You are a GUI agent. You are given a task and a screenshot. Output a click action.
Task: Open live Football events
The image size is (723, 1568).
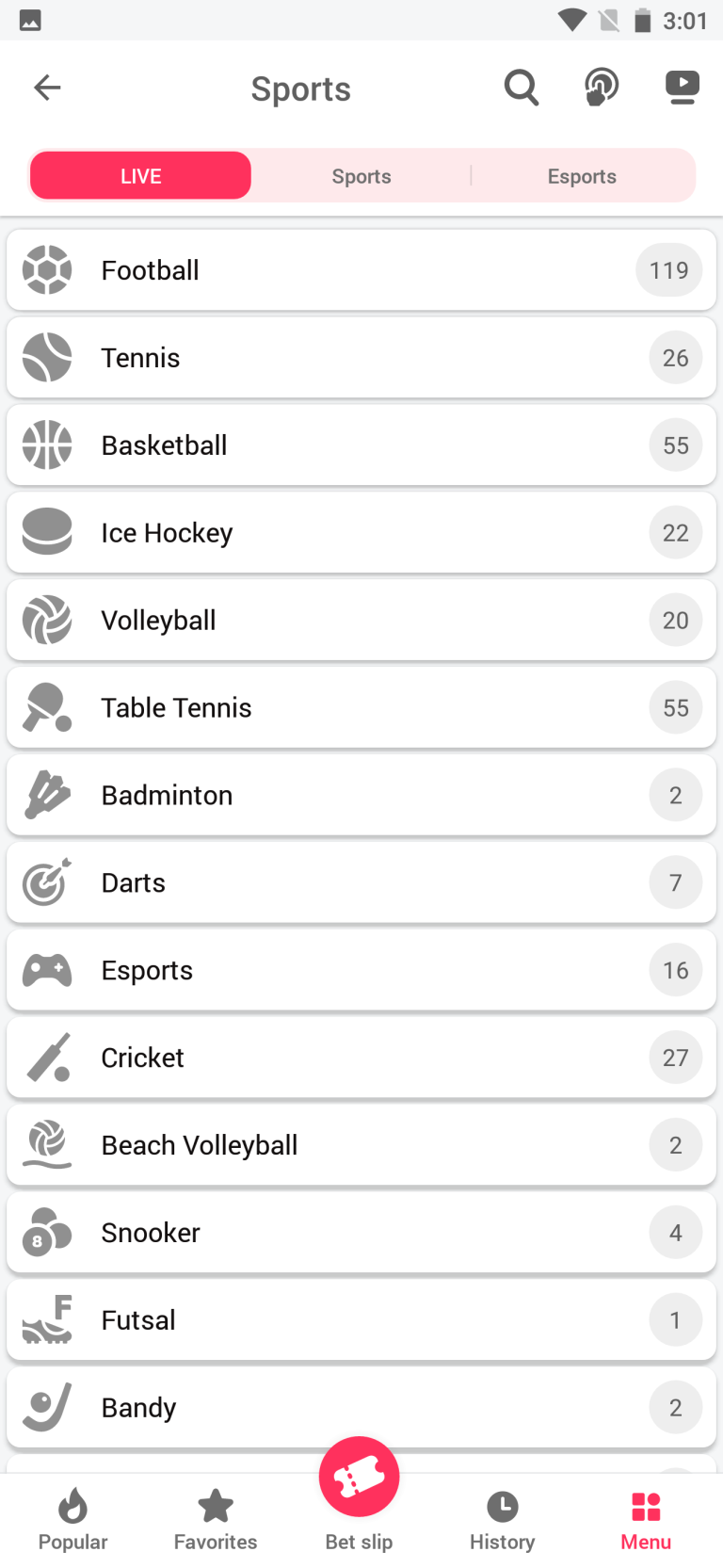pyautogui.click(x=361, y=270)
